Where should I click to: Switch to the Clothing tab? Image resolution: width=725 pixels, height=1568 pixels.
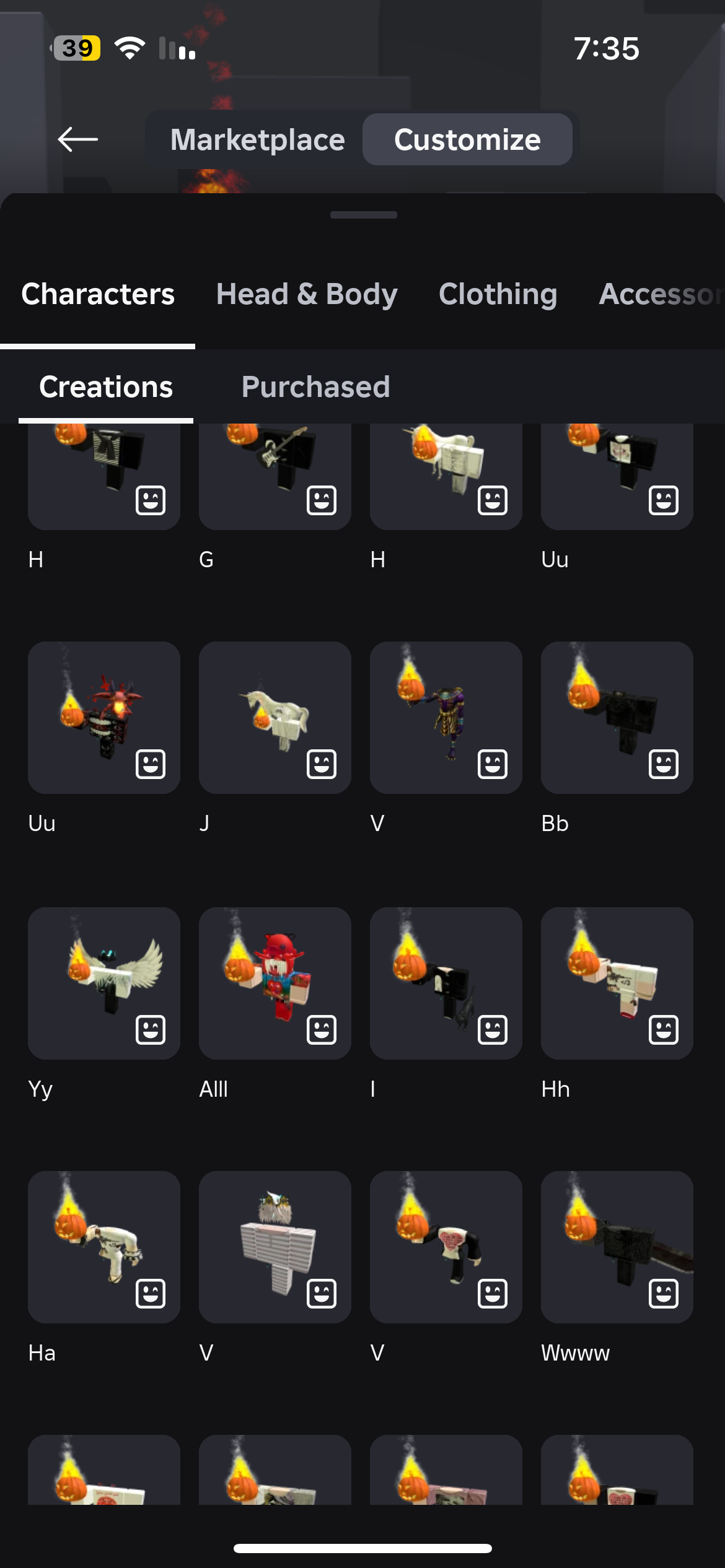tap(498, 294)
